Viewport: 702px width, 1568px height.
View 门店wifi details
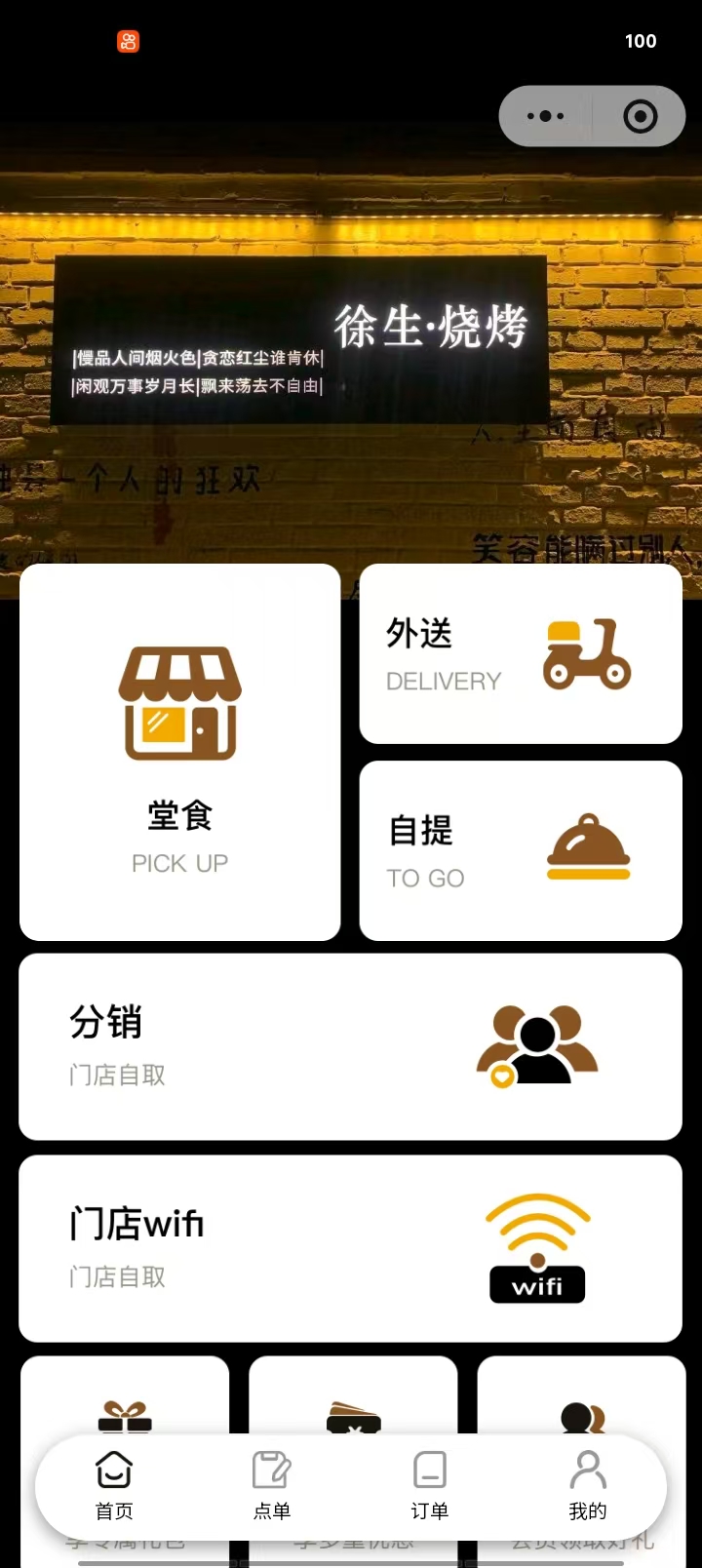(x=350, y=1248)
